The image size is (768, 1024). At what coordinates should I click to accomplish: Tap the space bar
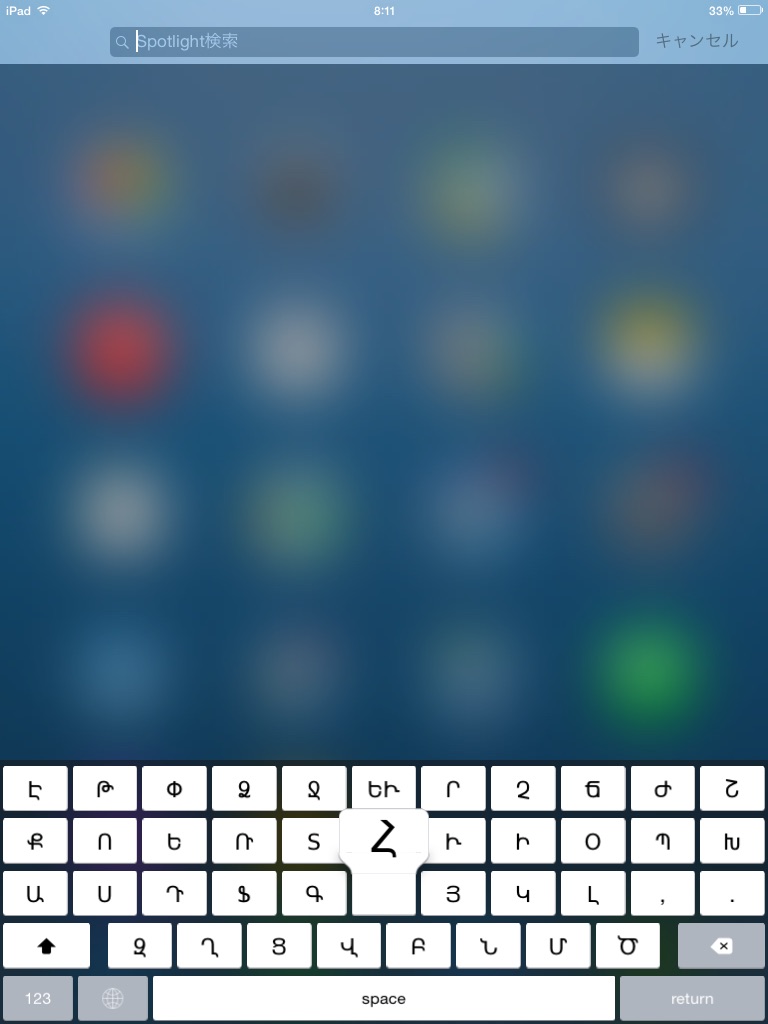coord(384,998)
